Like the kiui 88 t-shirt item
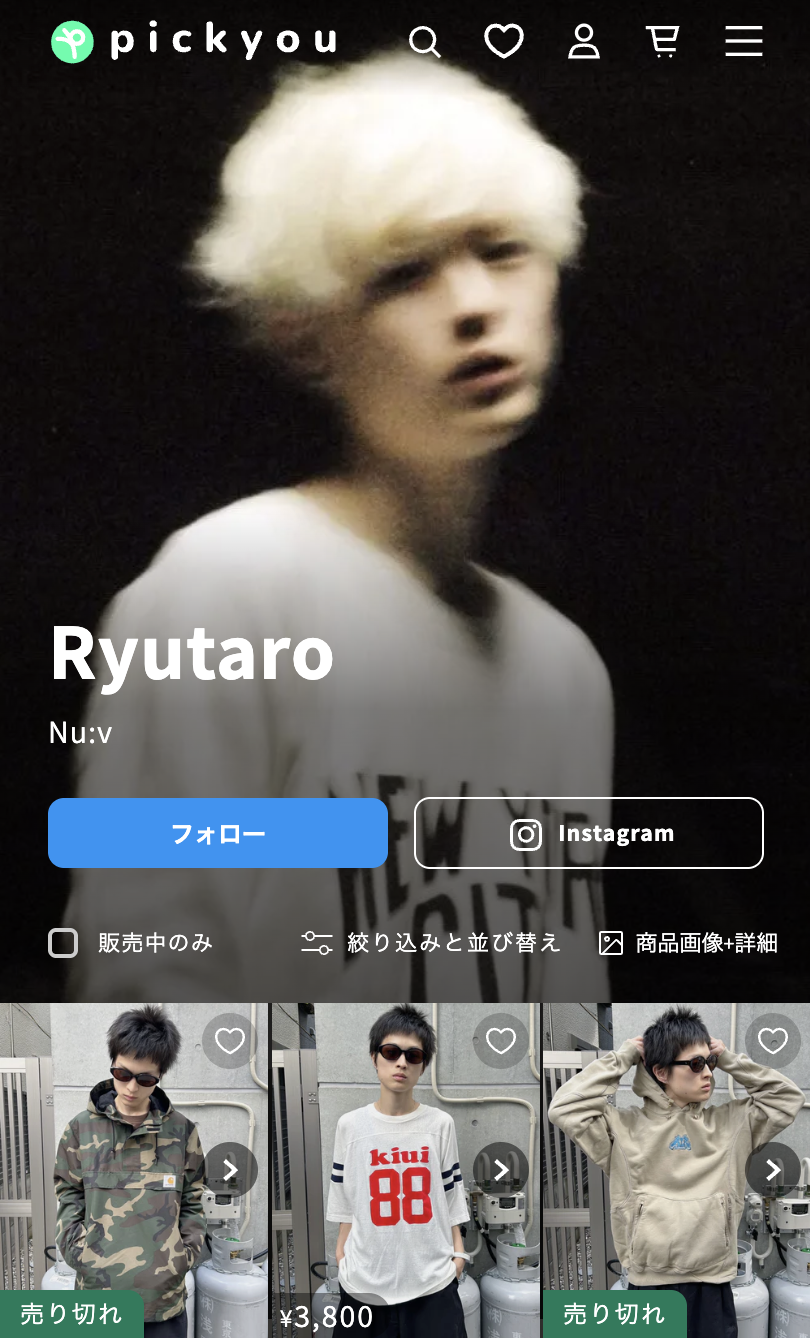 coord(500,1042)
